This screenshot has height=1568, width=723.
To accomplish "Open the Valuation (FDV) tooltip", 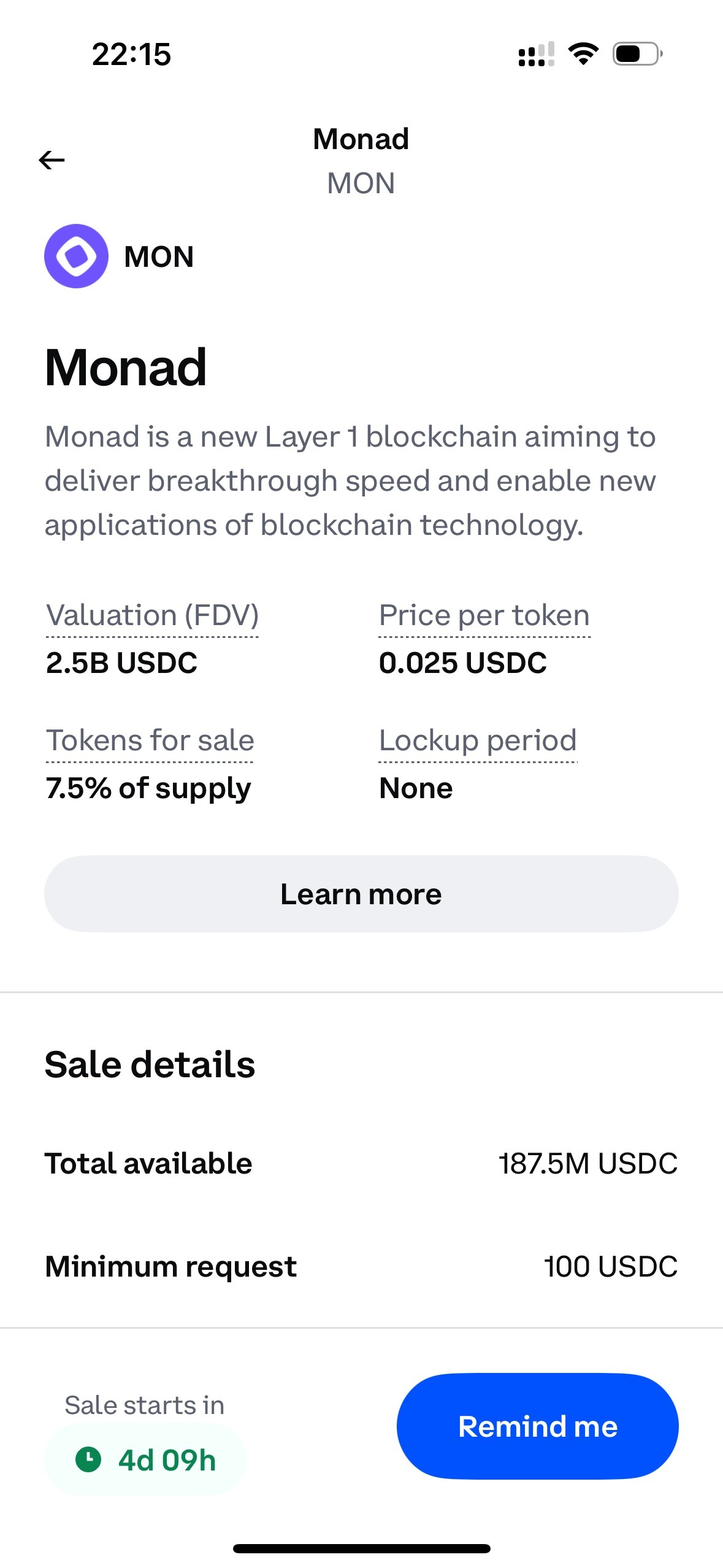I will point(153,615).
